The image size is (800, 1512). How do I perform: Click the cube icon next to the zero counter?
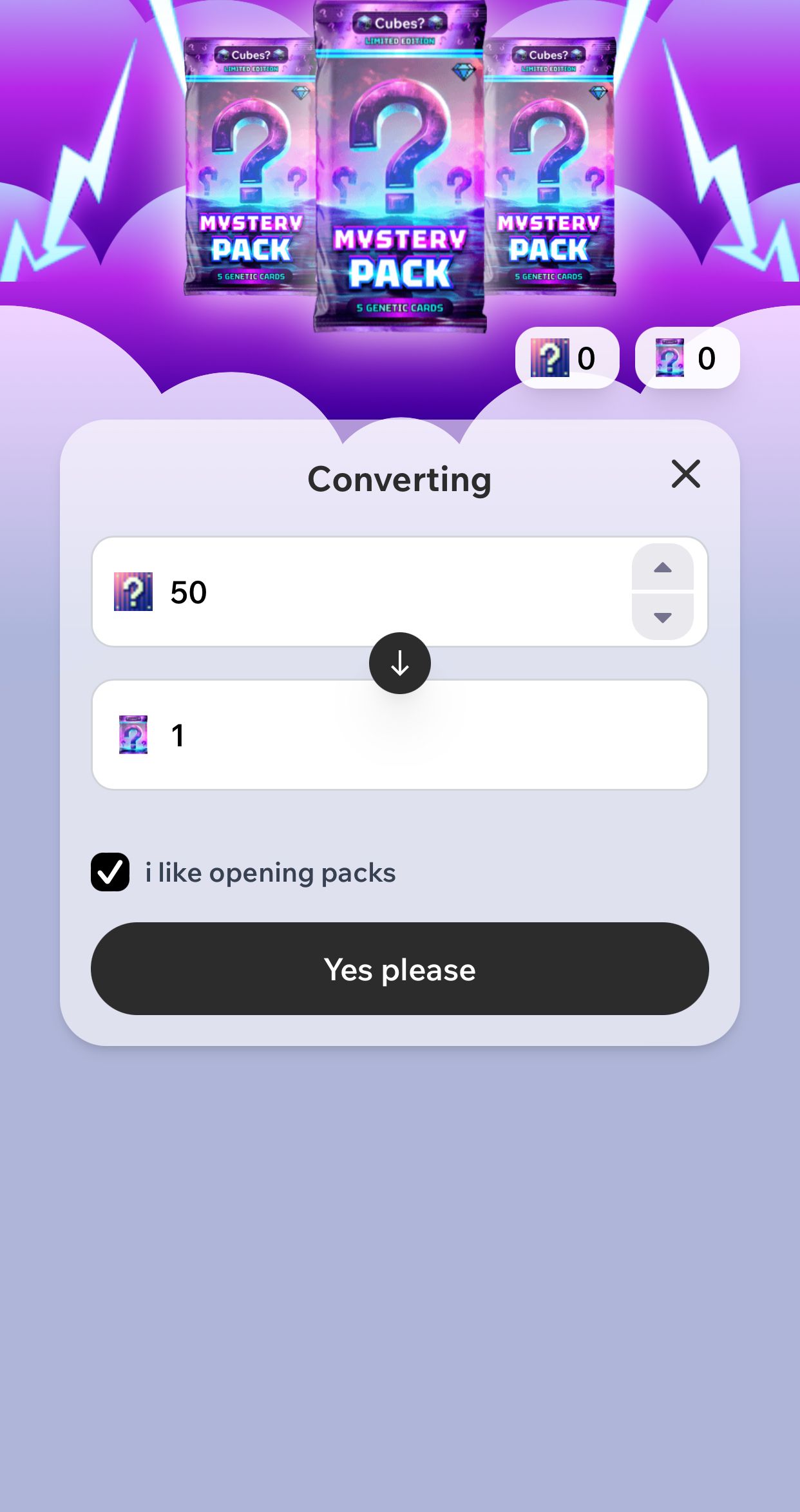coord(551,358)
